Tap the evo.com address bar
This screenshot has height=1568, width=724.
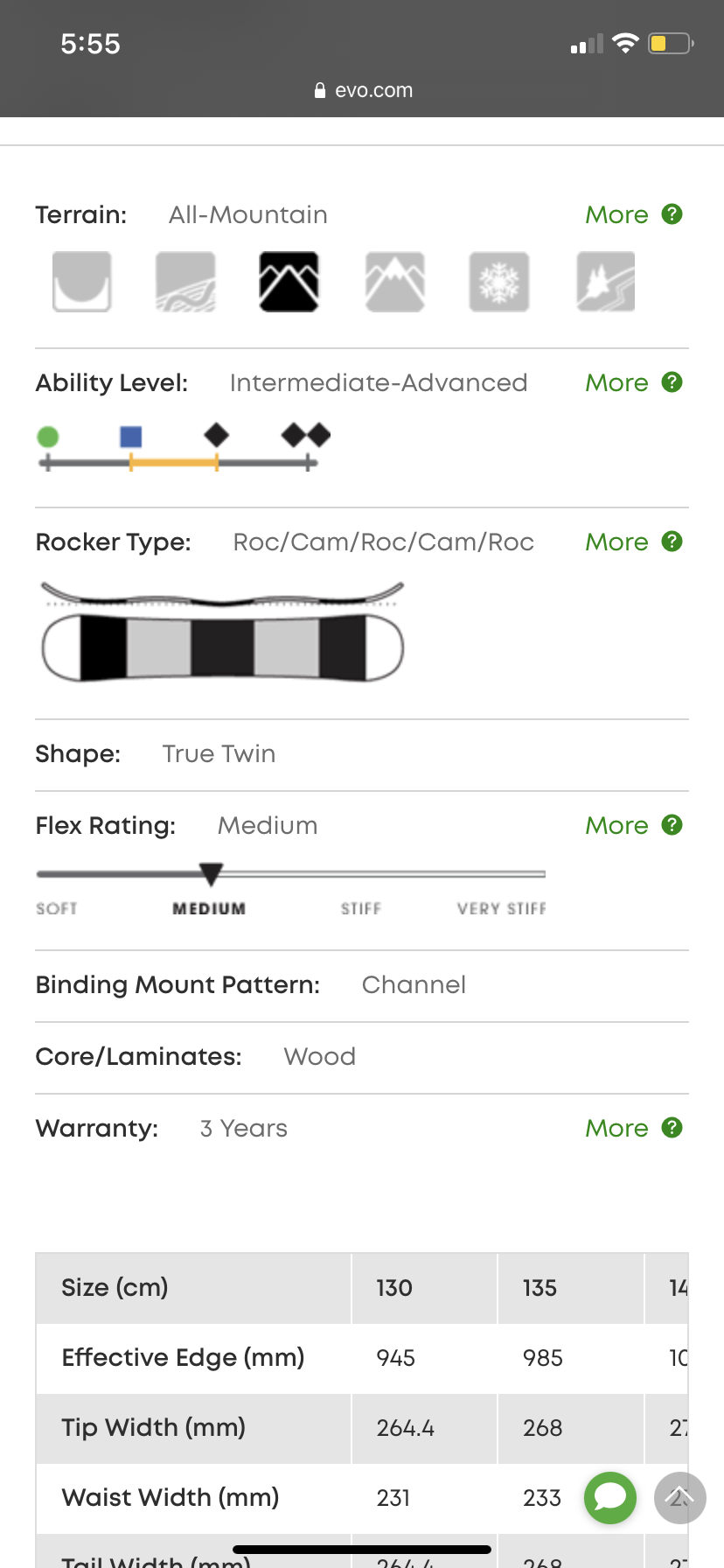coord(363,90)
